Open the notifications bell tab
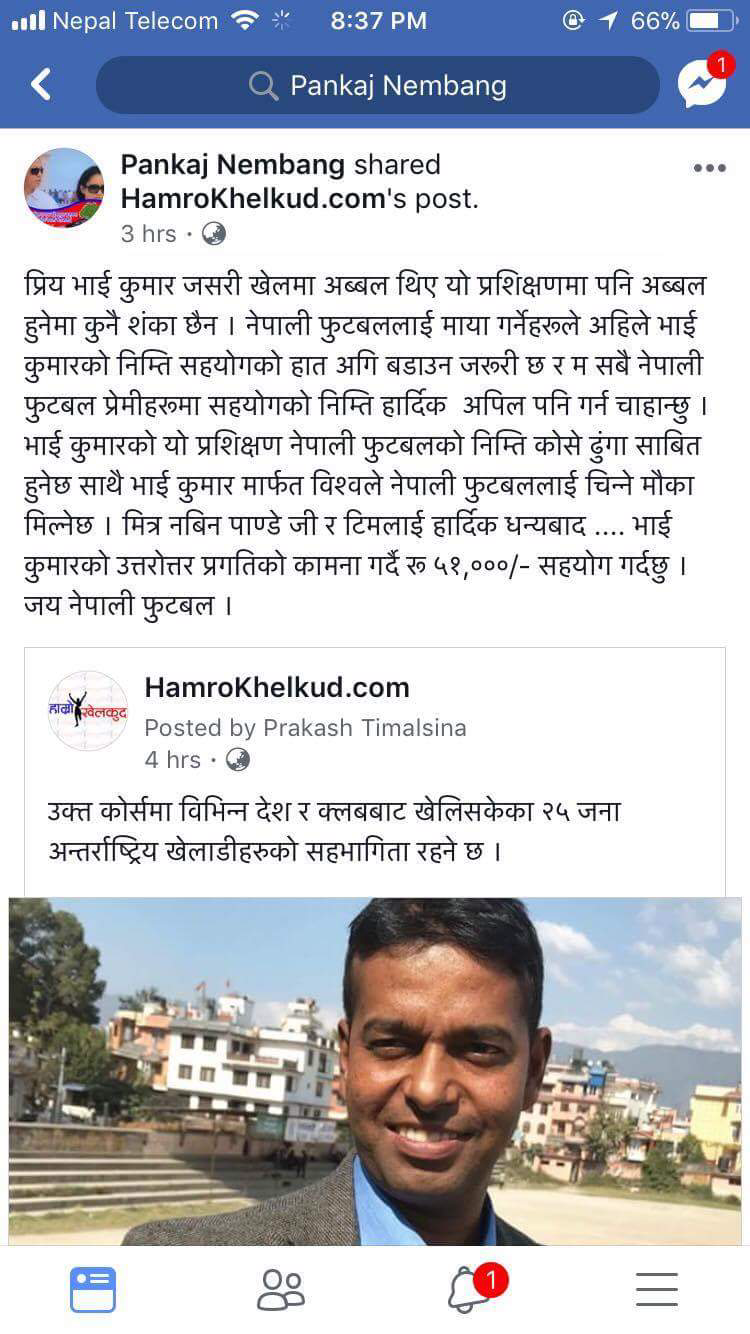The image size is (750, 1334). point(470,1289)
